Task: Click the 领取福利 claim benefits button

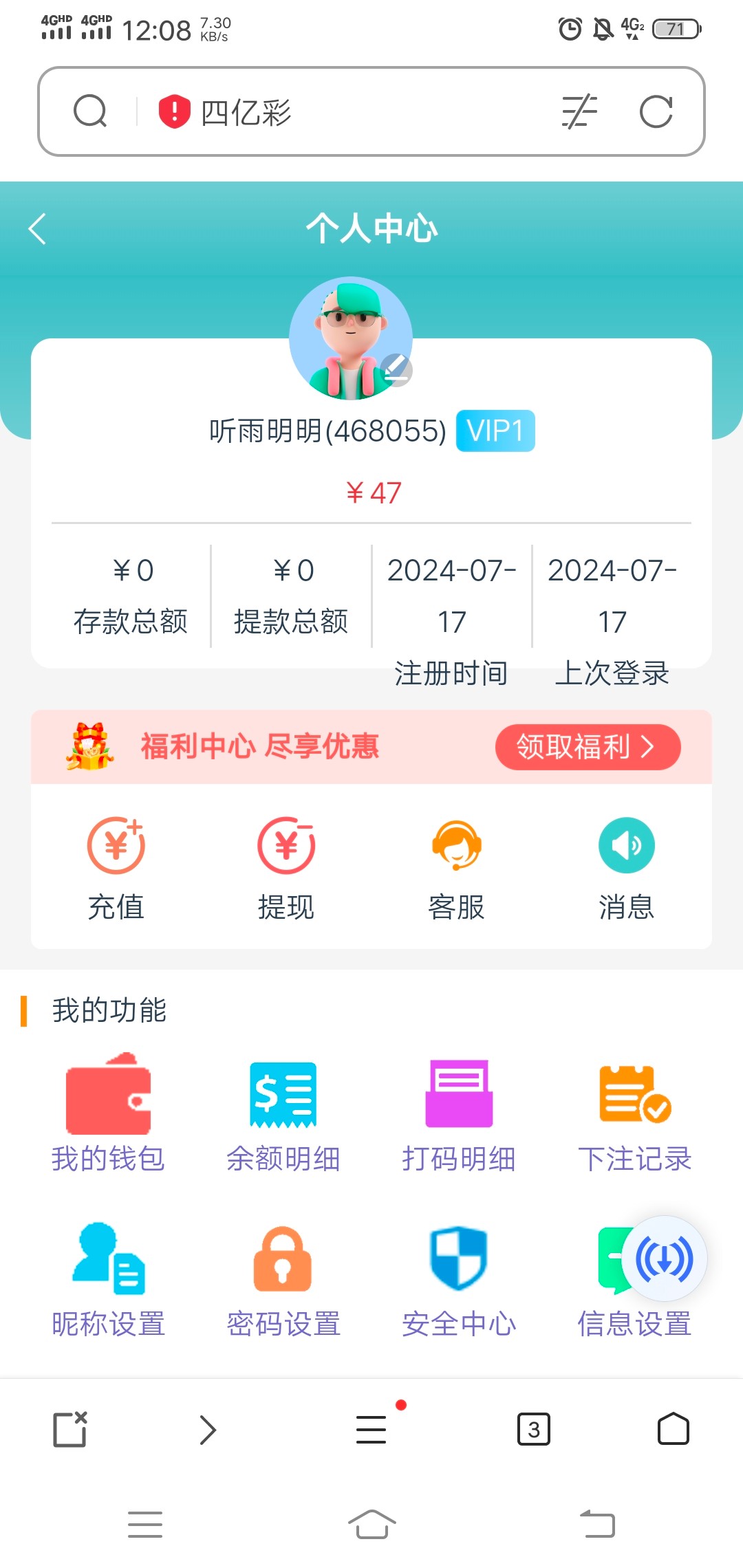Action: pos(588,747)
